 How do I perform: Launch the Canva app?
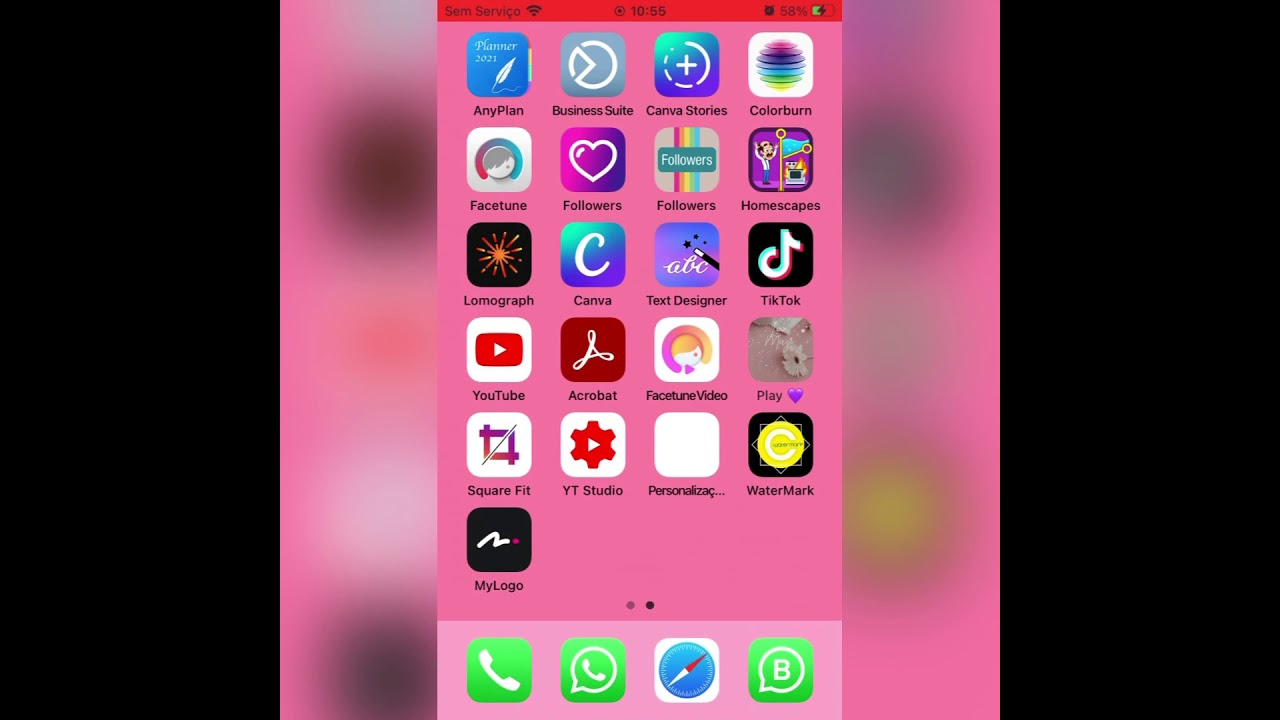[593, 255]
